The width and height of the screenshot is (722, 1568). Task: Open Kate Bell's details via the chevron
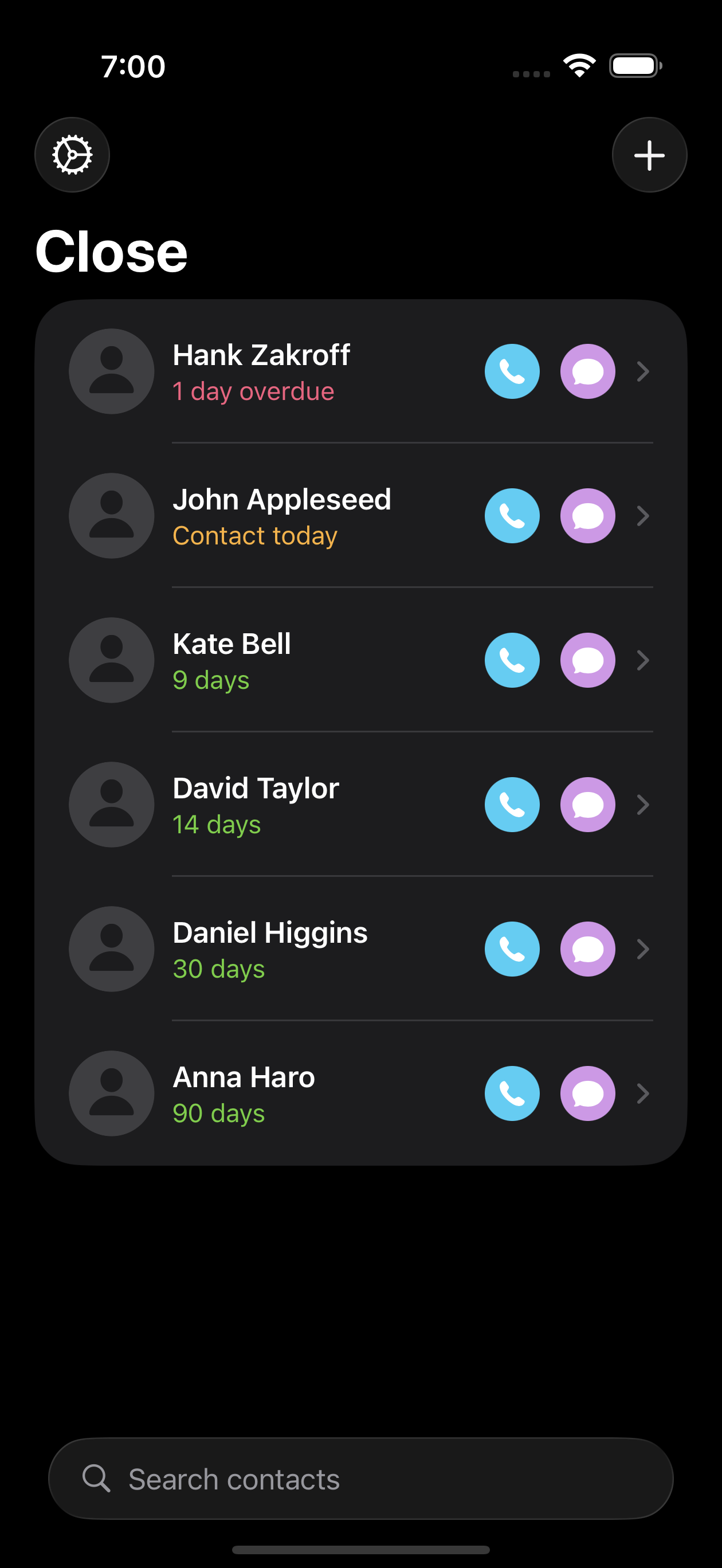pos(643,660)
